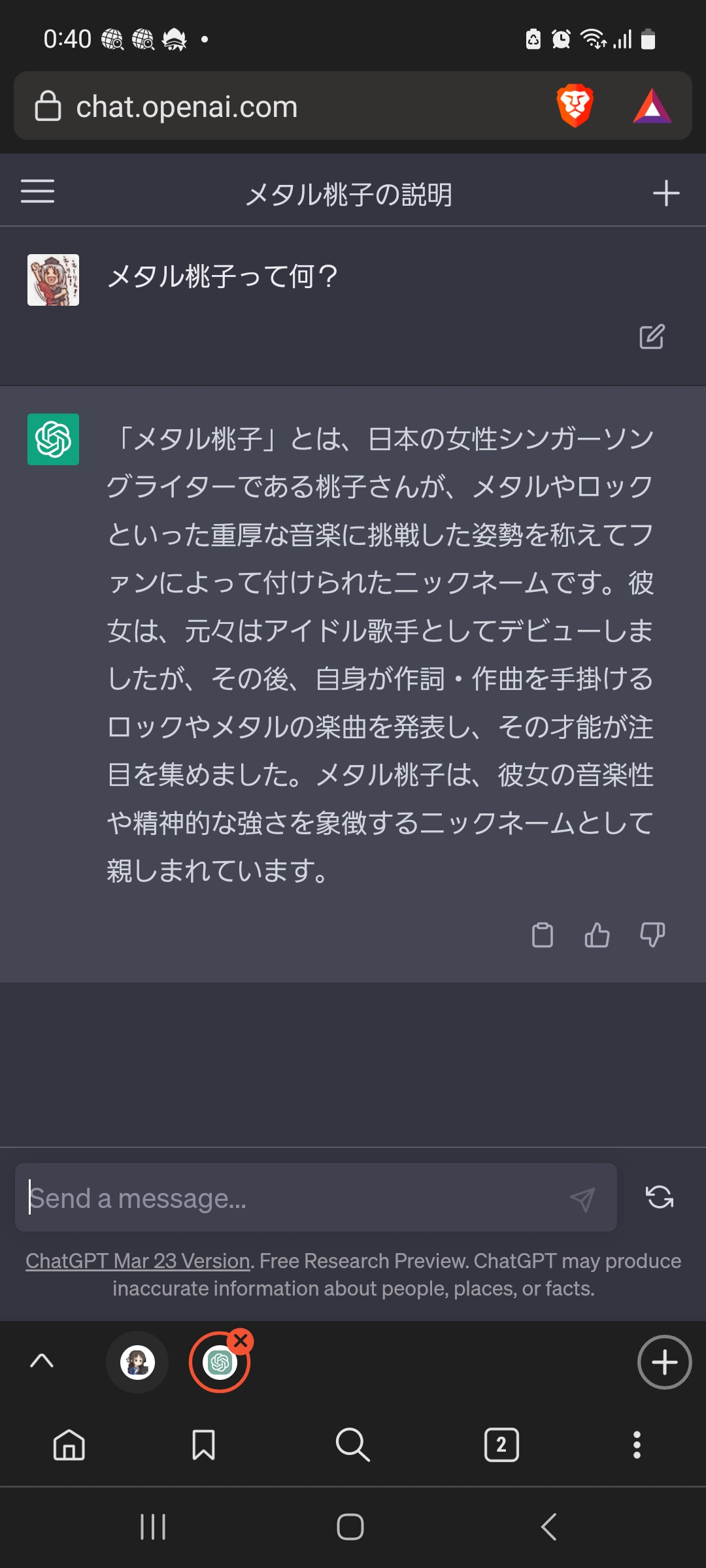
Task: Open the tab switcher showing 2
Action: click(501, 1445)
